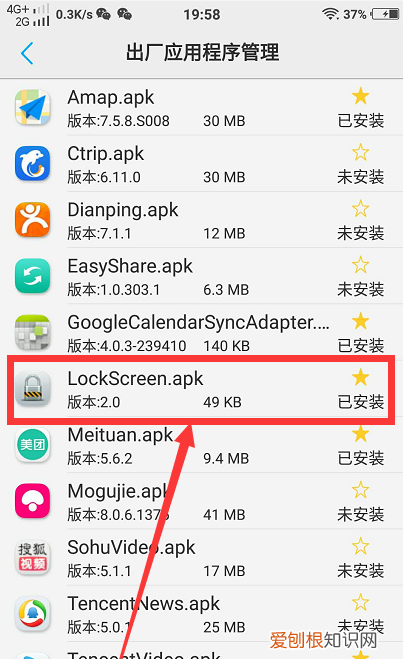This screenshot has width=403, height=659.
Task: Tap the star beside SohuVideo.apk
Action: point(361,546)
